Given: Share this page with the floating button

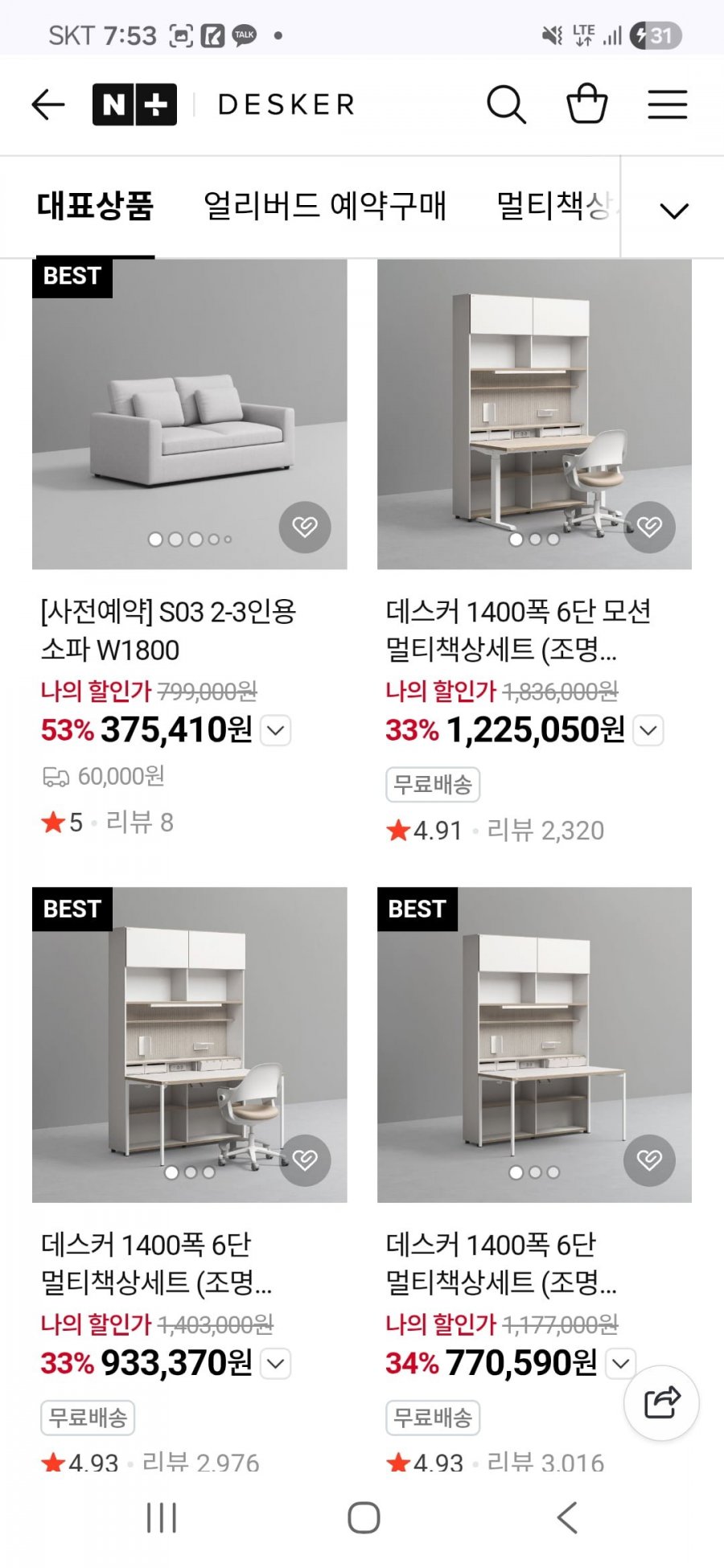Looking at the screenshot, I should (x=661, y=1402).
